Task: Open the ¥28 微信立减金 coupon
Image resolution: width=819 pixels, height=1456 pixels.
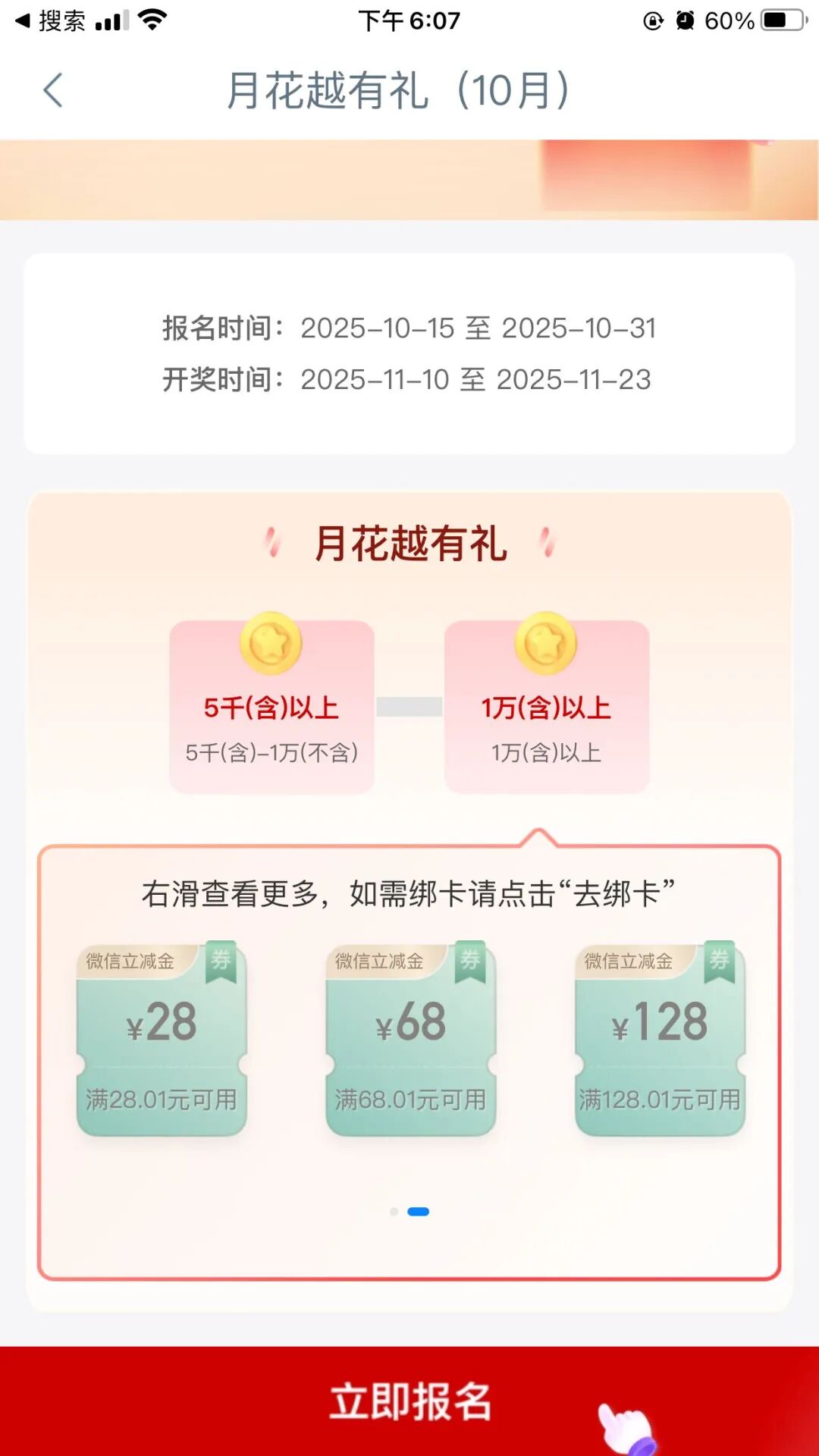Action: (162, 1039)
